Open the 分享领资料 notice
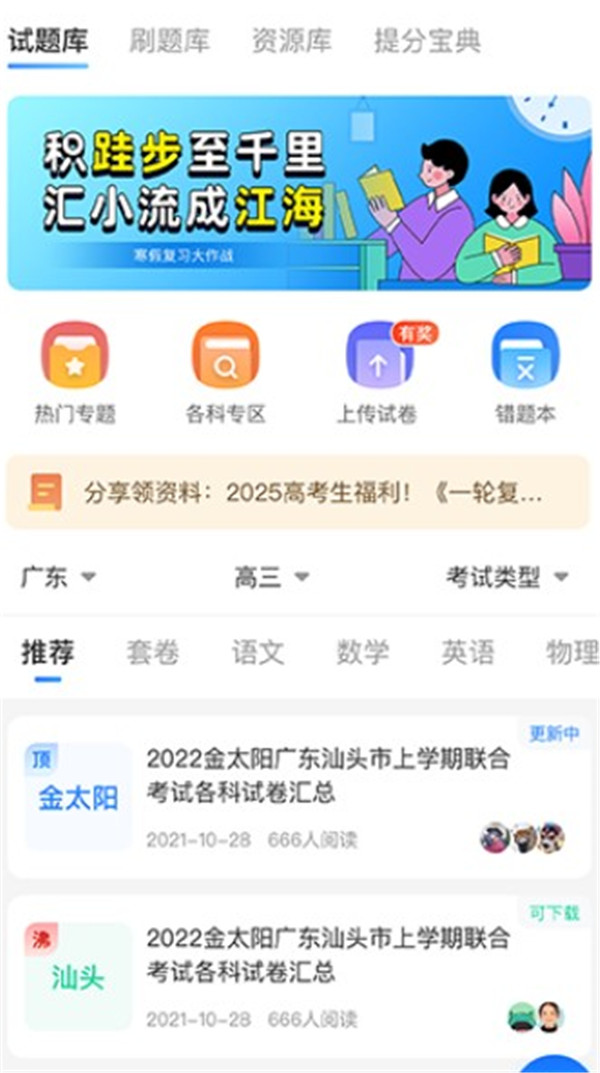Screen dimensions: 600x1073 (299, 492)
